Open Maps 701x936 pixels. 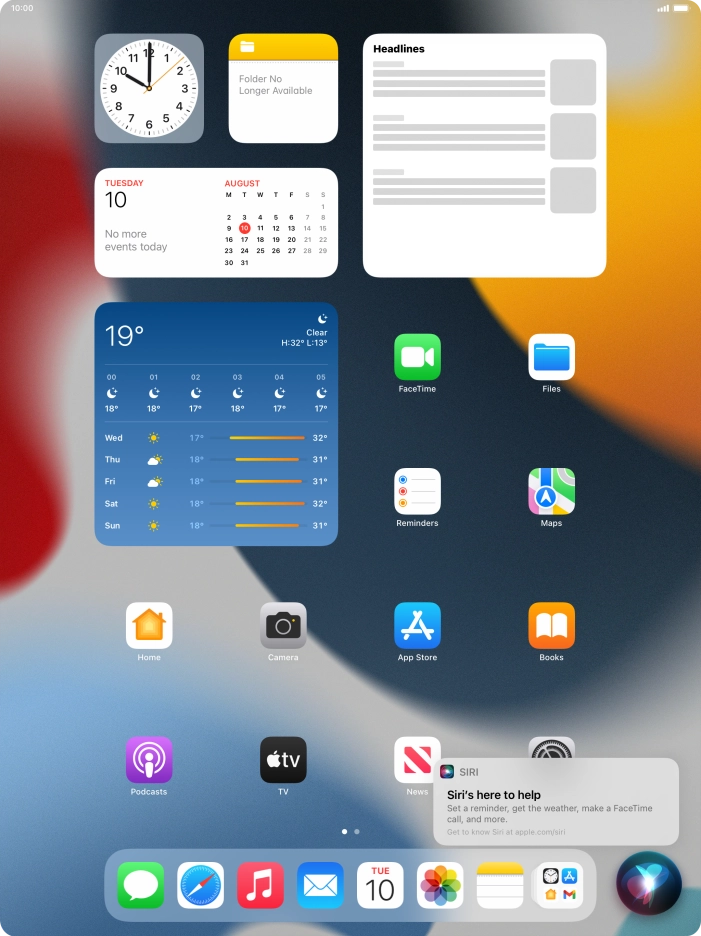(551, 491)
